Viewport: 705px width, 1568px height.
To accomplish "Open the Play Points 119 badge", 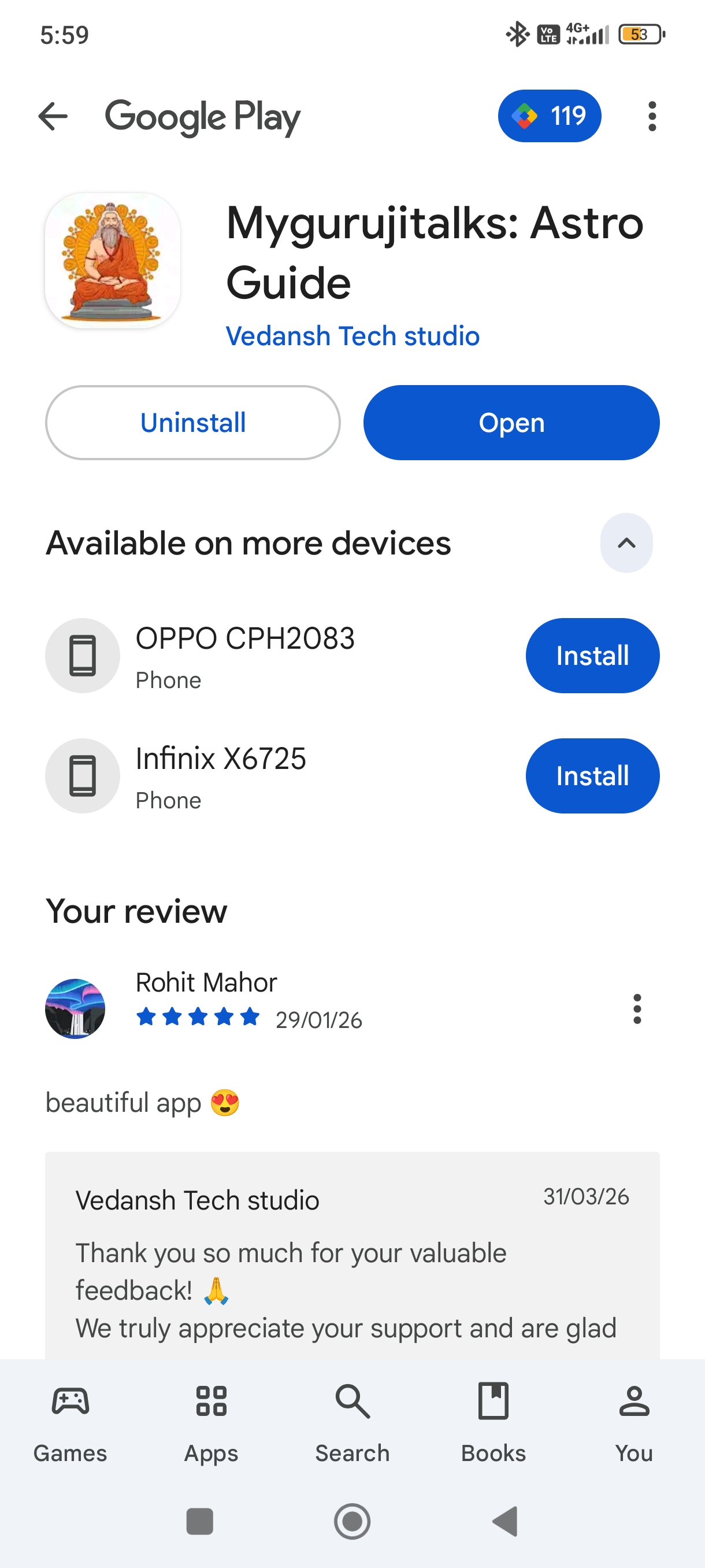I will 548,116.
